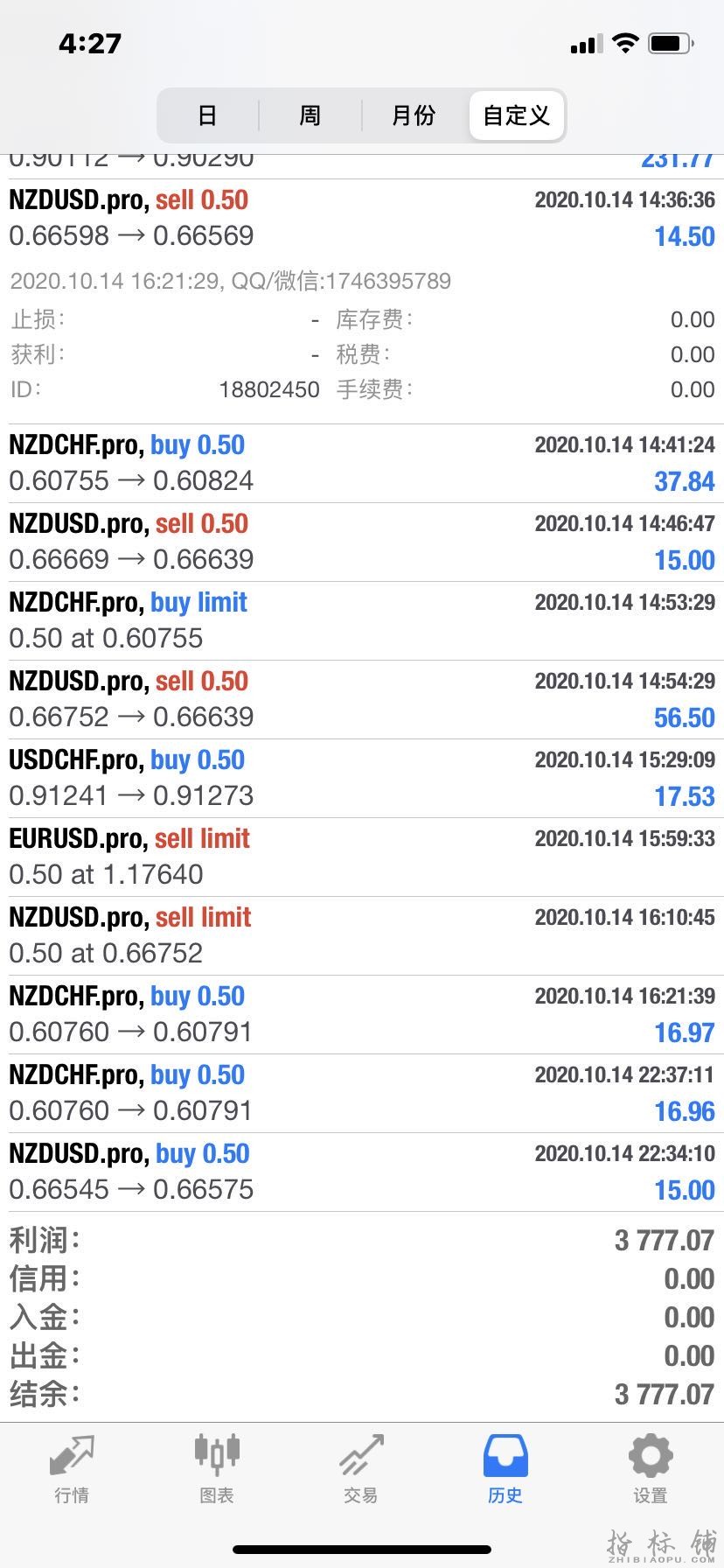Image resolution: width=724 pixels, height=1568 pixels.
Task: Expand the NZDCHF buy trade at 22:37:11
Action: (x=362, y=1093)
